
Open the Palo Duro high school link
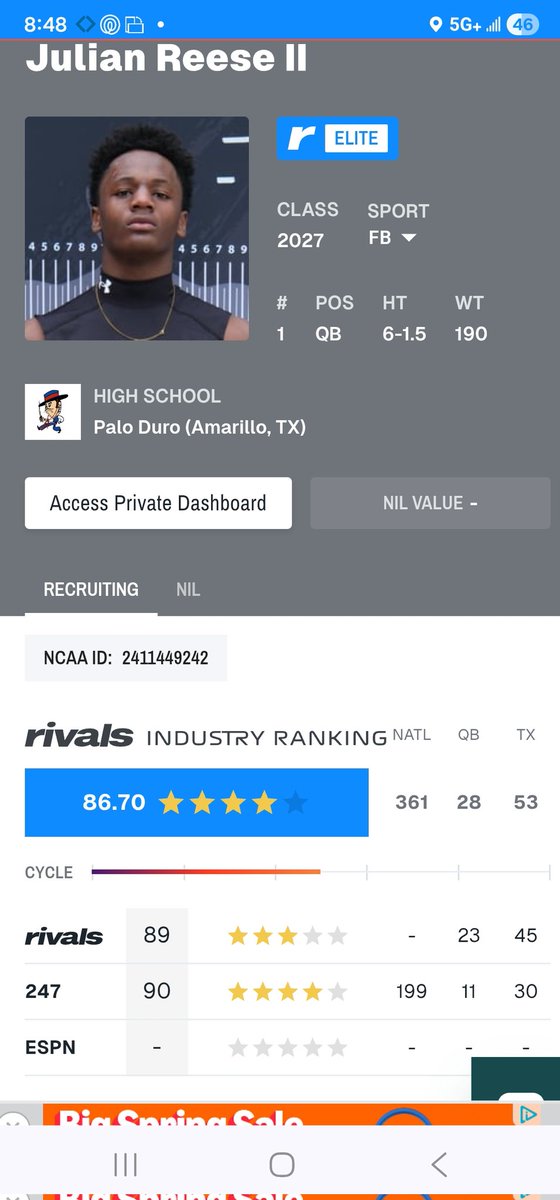pyautogui.click(x=199, y=427)
